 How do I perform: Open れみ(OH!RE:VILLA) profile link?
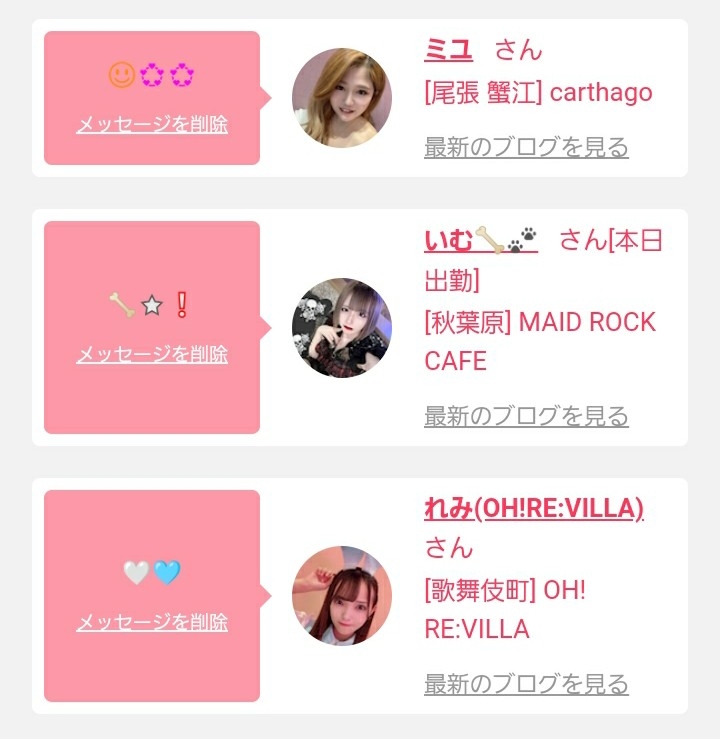pos(533,508)
